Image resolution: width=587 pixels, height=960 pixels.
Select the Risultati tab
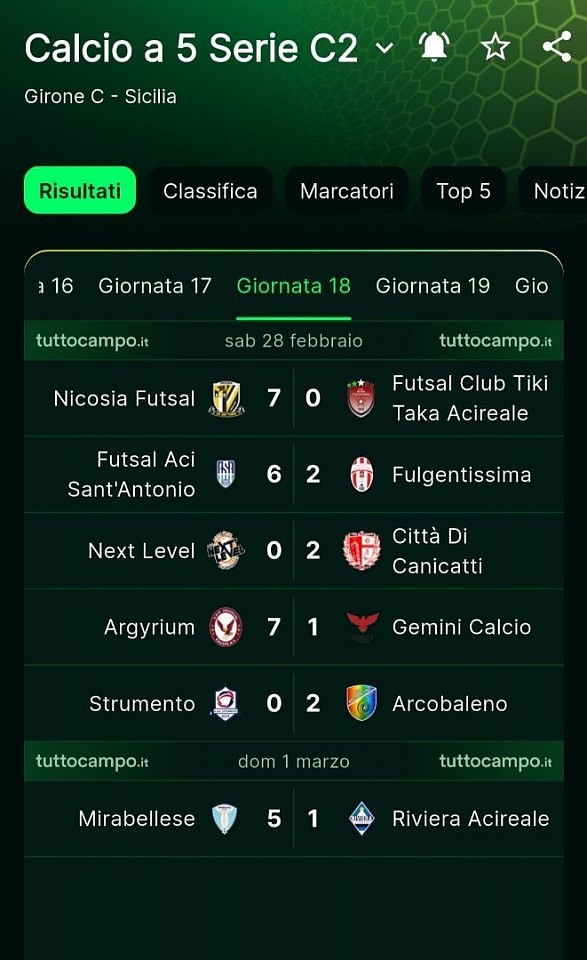(80, 190)
